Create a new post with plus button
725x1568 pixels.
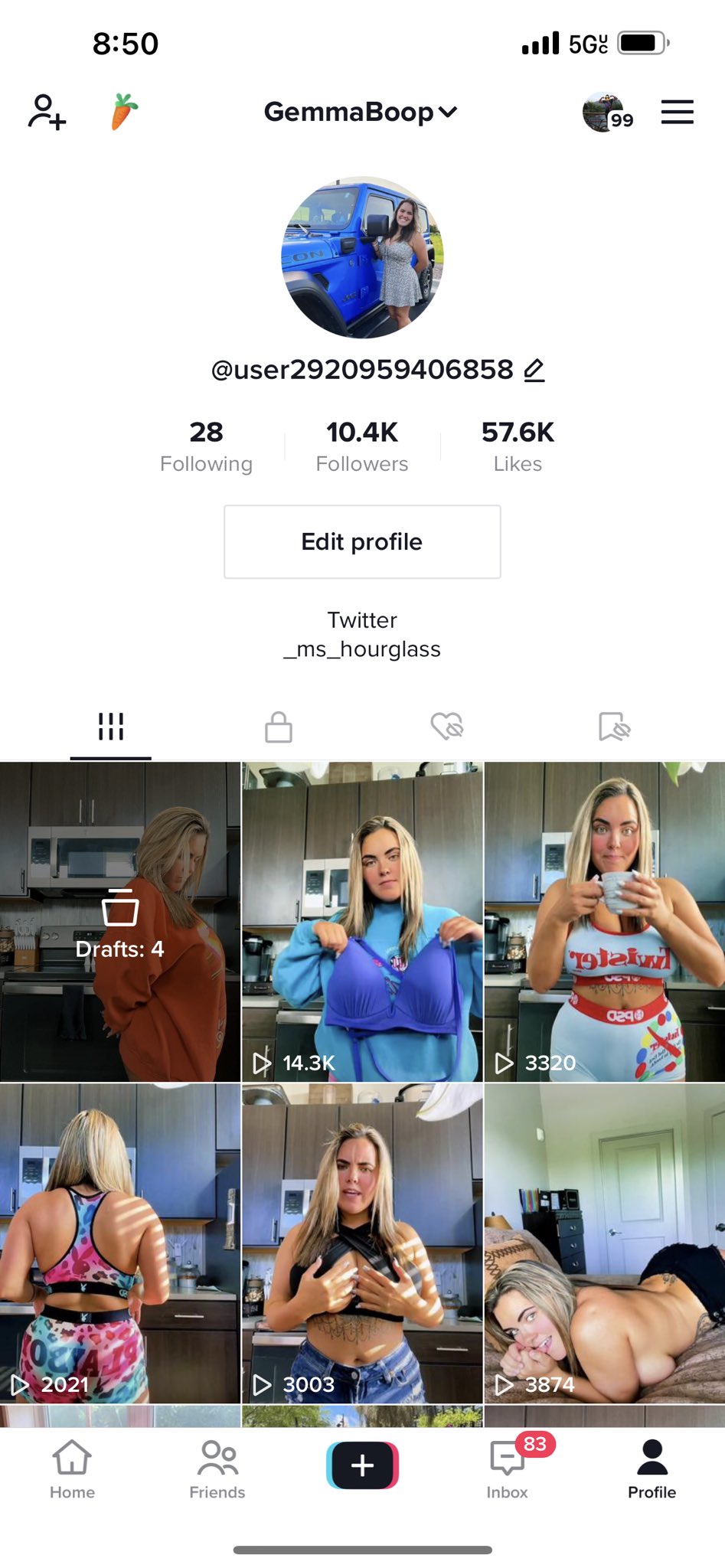[x=362, y=1465]
